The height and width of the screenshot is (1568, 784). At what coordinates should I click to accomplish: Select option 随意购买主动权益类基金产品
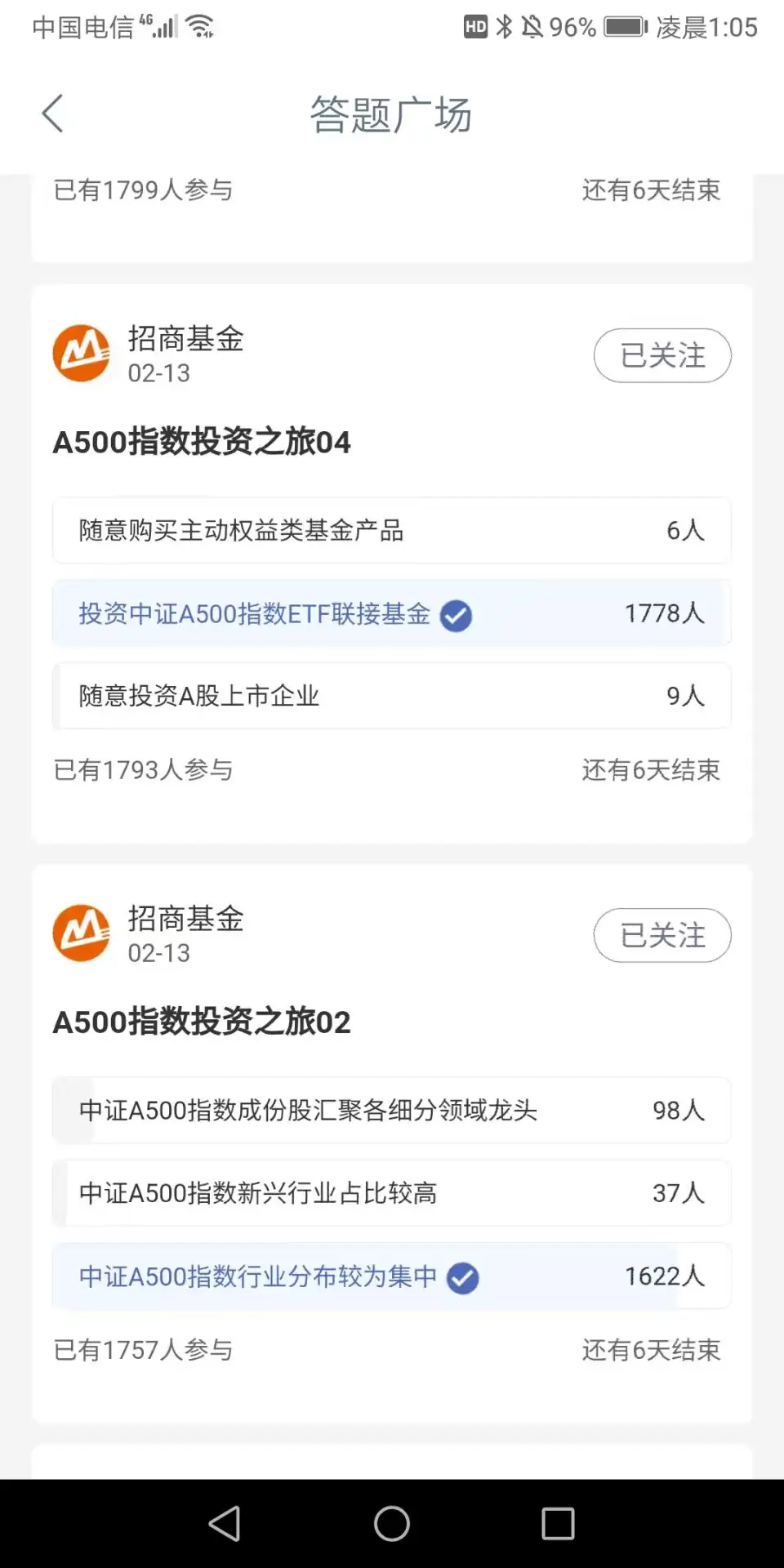click(391, 531)
